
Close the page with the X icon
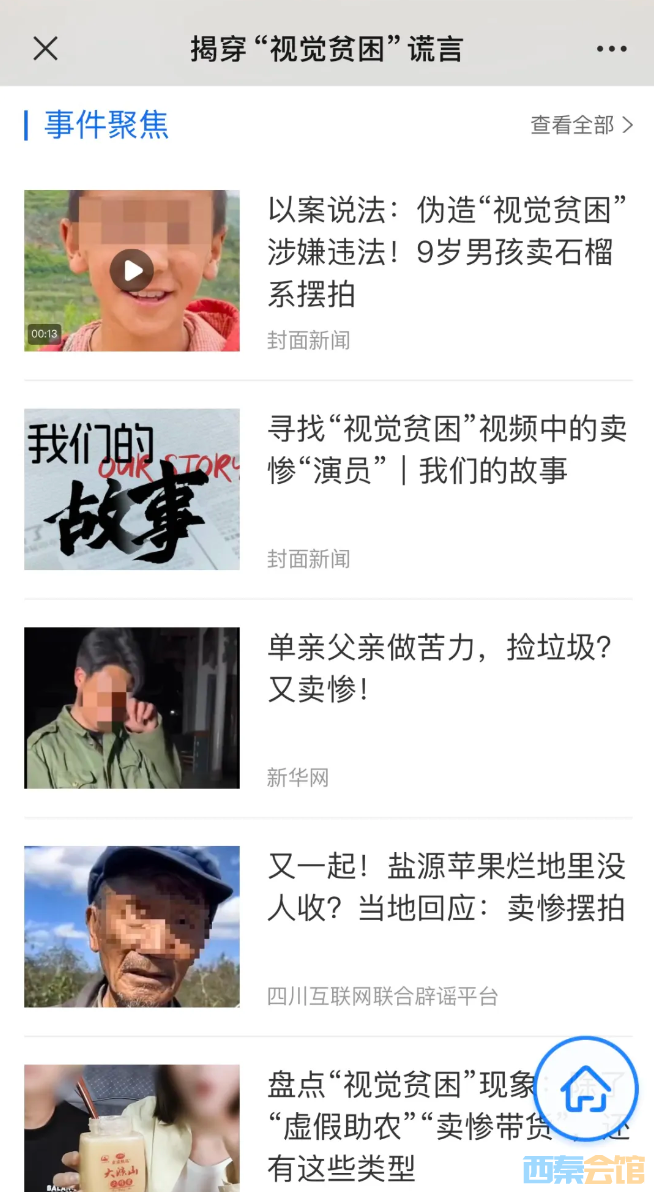[x=45, y=48]
